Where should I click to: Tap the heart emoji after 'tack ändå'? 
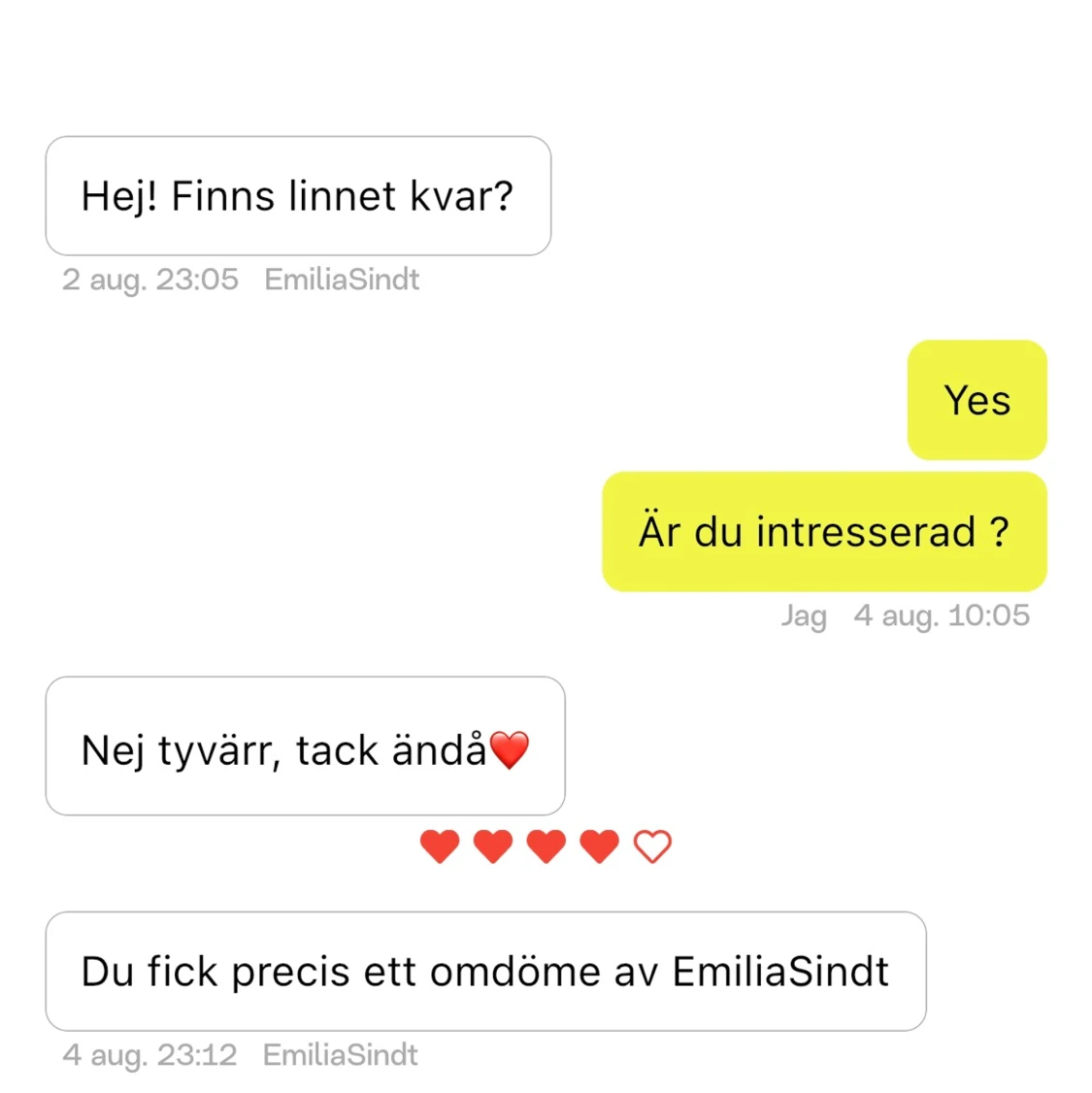509,749
